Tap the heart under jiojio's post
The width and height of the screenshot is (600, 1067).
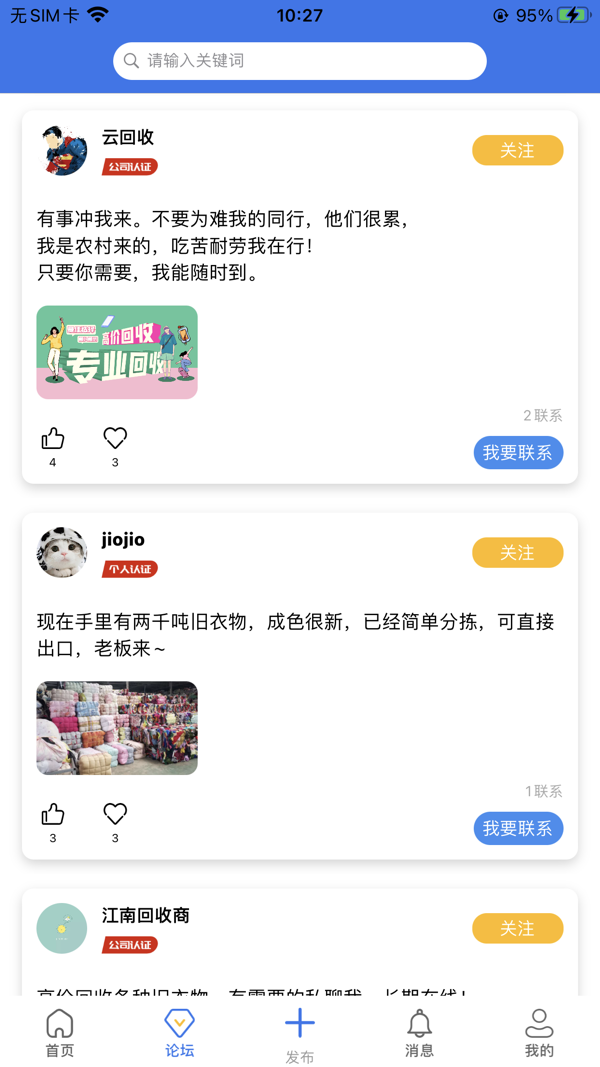tap(115, 814)
